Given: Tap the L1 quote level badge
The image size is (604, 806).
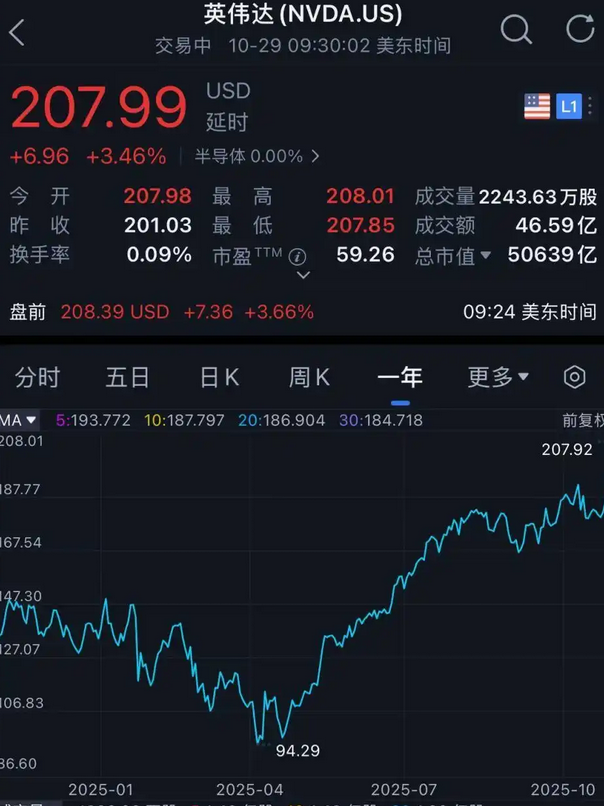Looking at the screenshot, I should point(569,106).
